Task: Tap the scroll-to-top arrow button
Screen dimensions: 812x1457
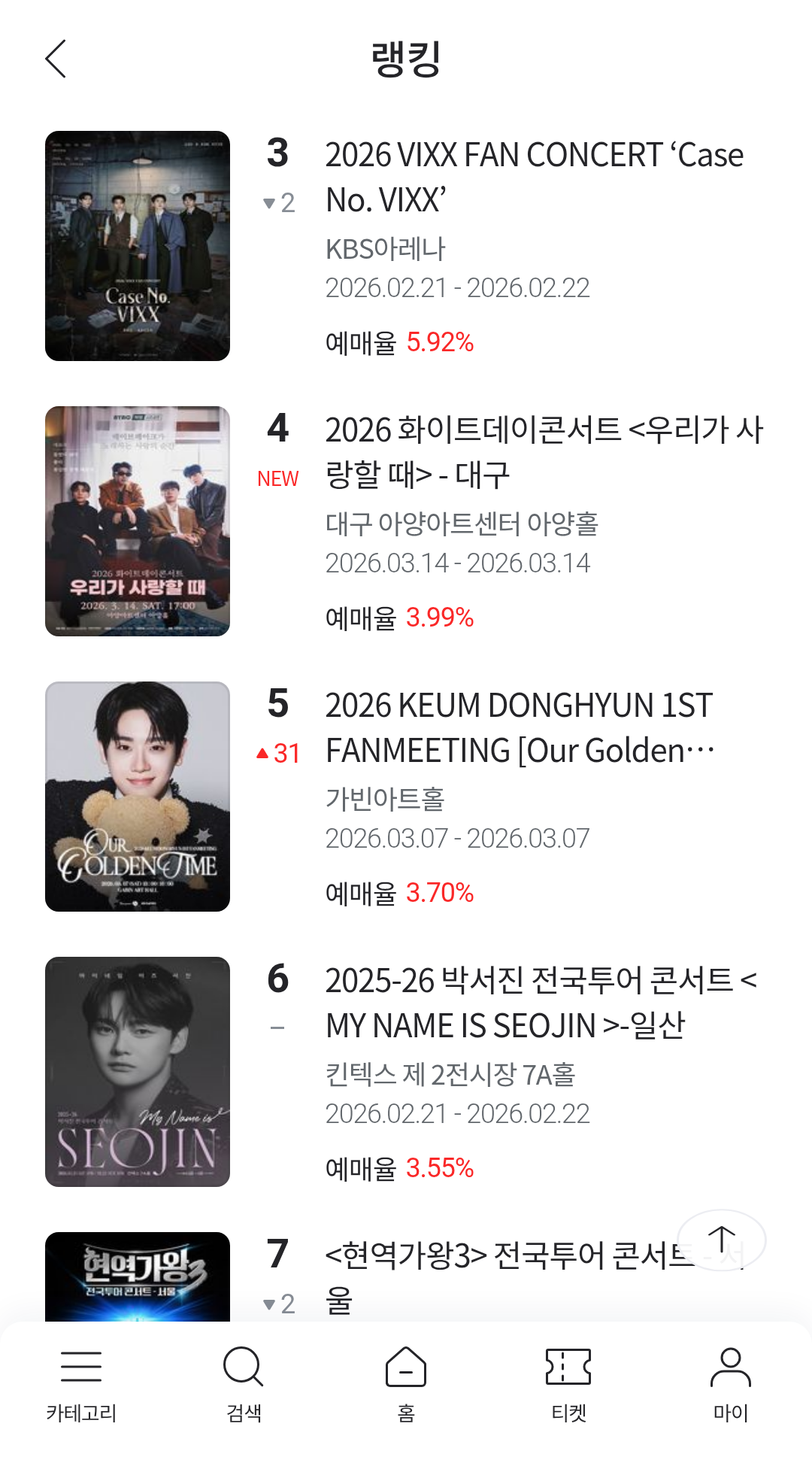Action: point(721,1240)
